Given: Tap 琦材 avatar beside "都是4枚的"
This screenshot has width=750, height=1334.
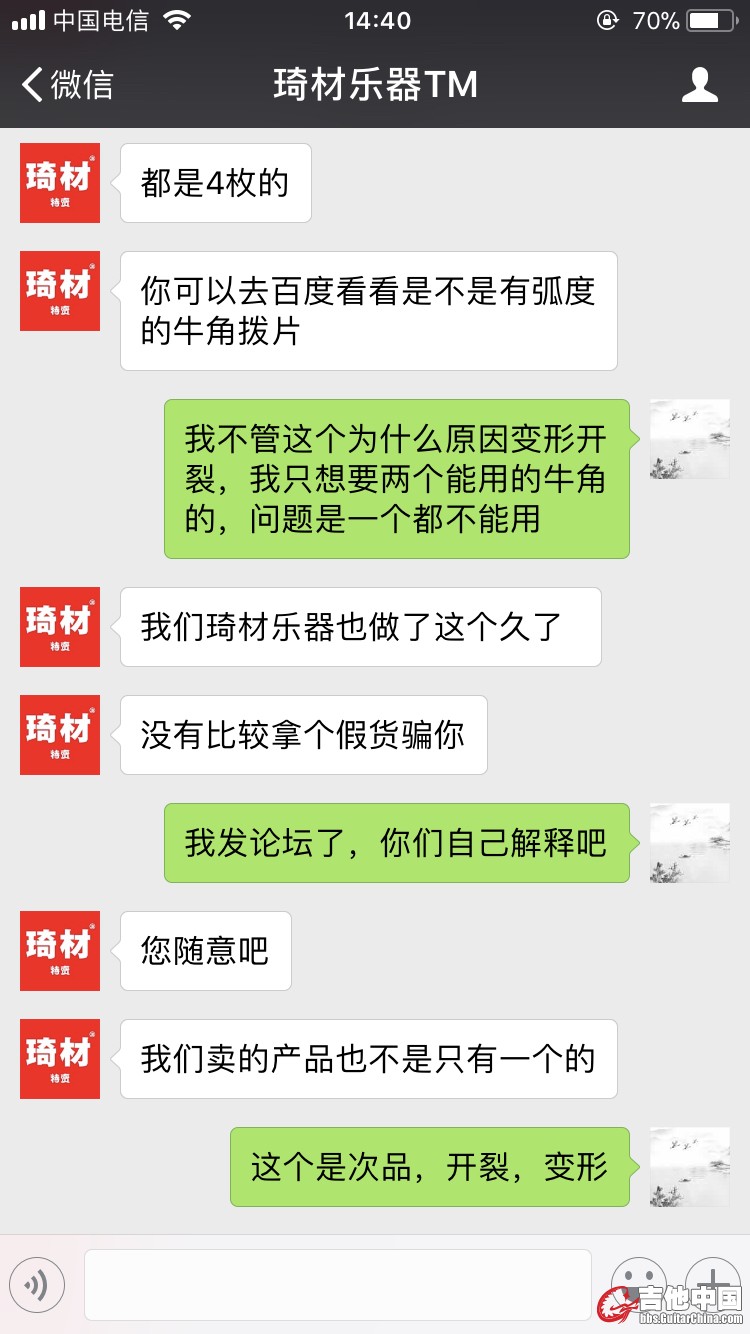Looking at the screenshot, I should (60, 183).
